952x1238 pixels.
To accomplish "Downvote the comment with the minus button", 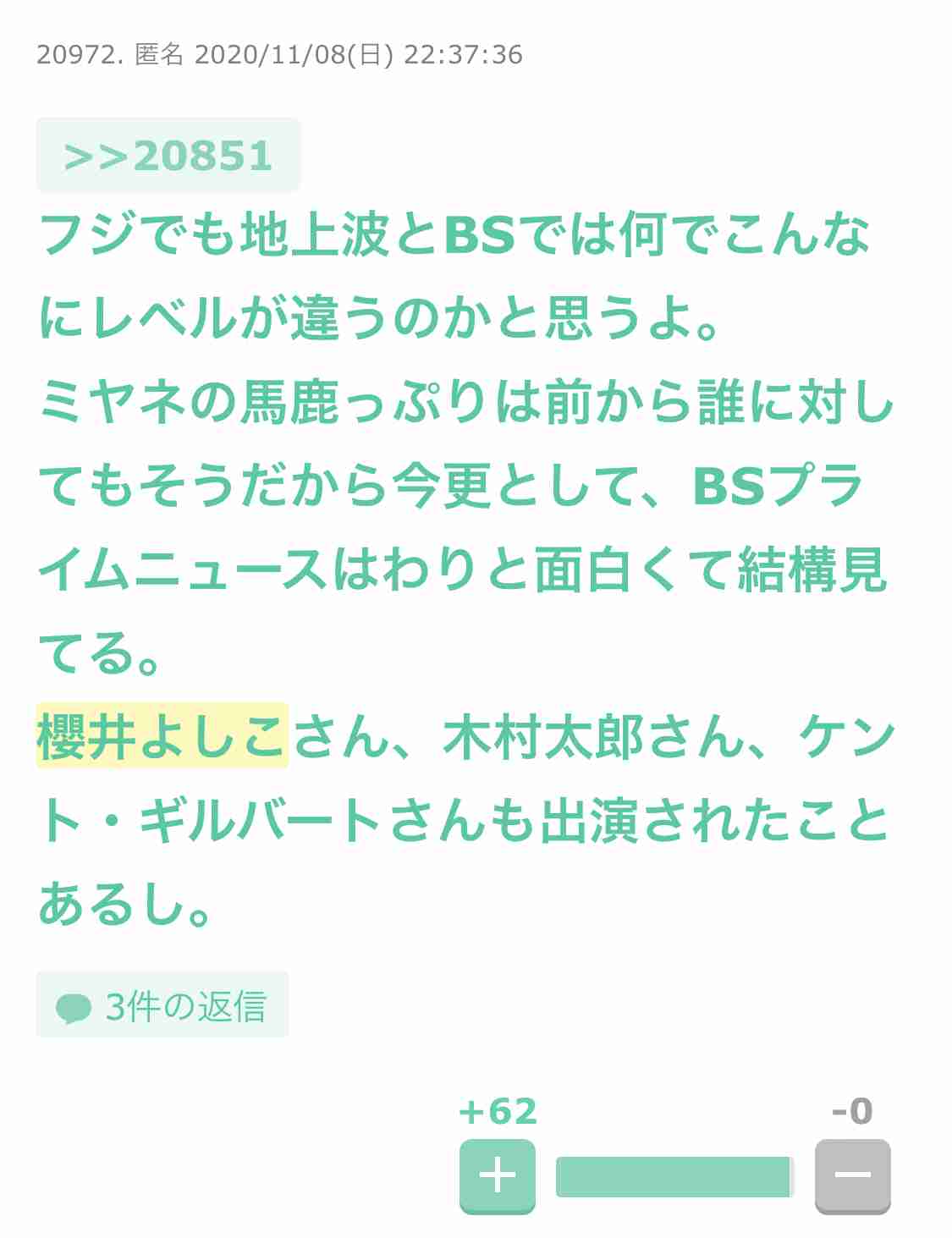I will 852,1175.
